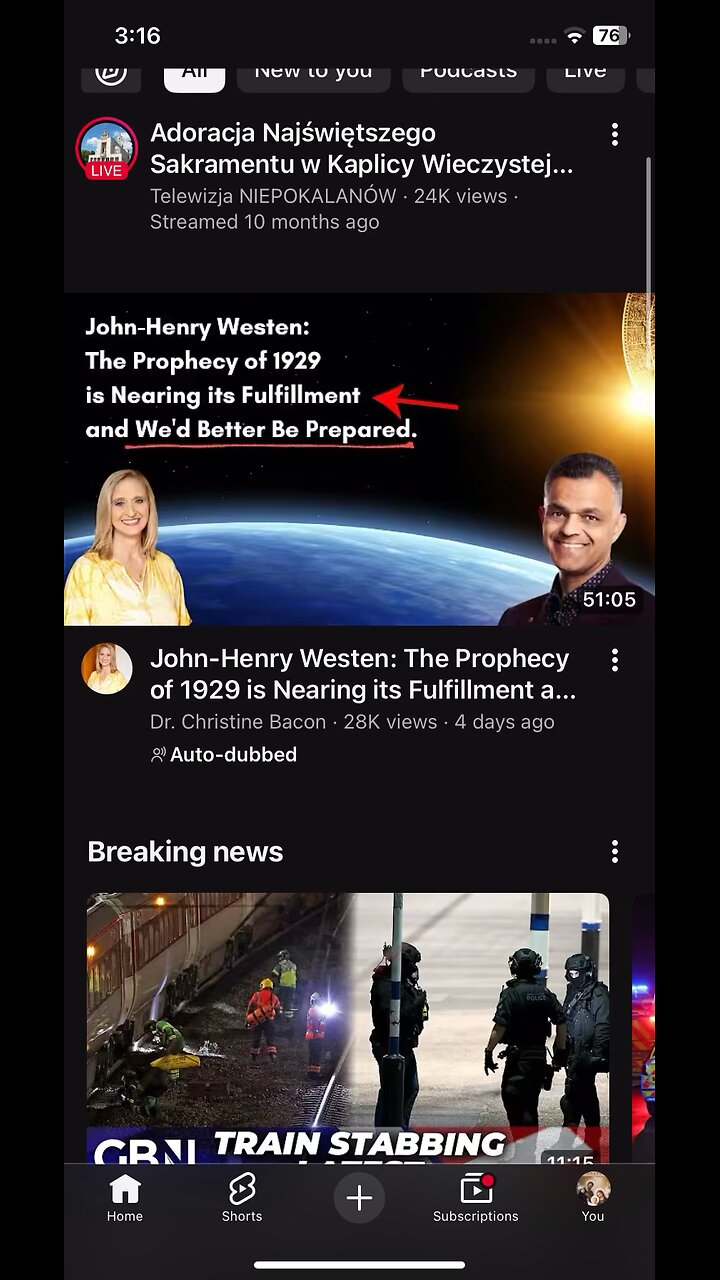This screenshot has width=720, height=1280.
Task: Switch to the Shorts tab
Action: (x=242, y=1198)
